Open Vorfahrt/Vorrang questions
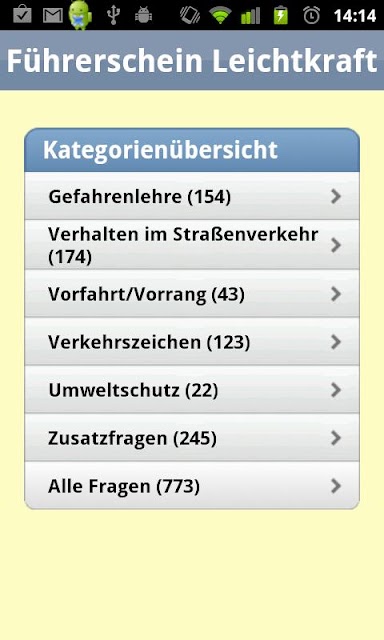The width and height of the screenshot is (384, 640). pyautogui.click(x=192, y=293)
